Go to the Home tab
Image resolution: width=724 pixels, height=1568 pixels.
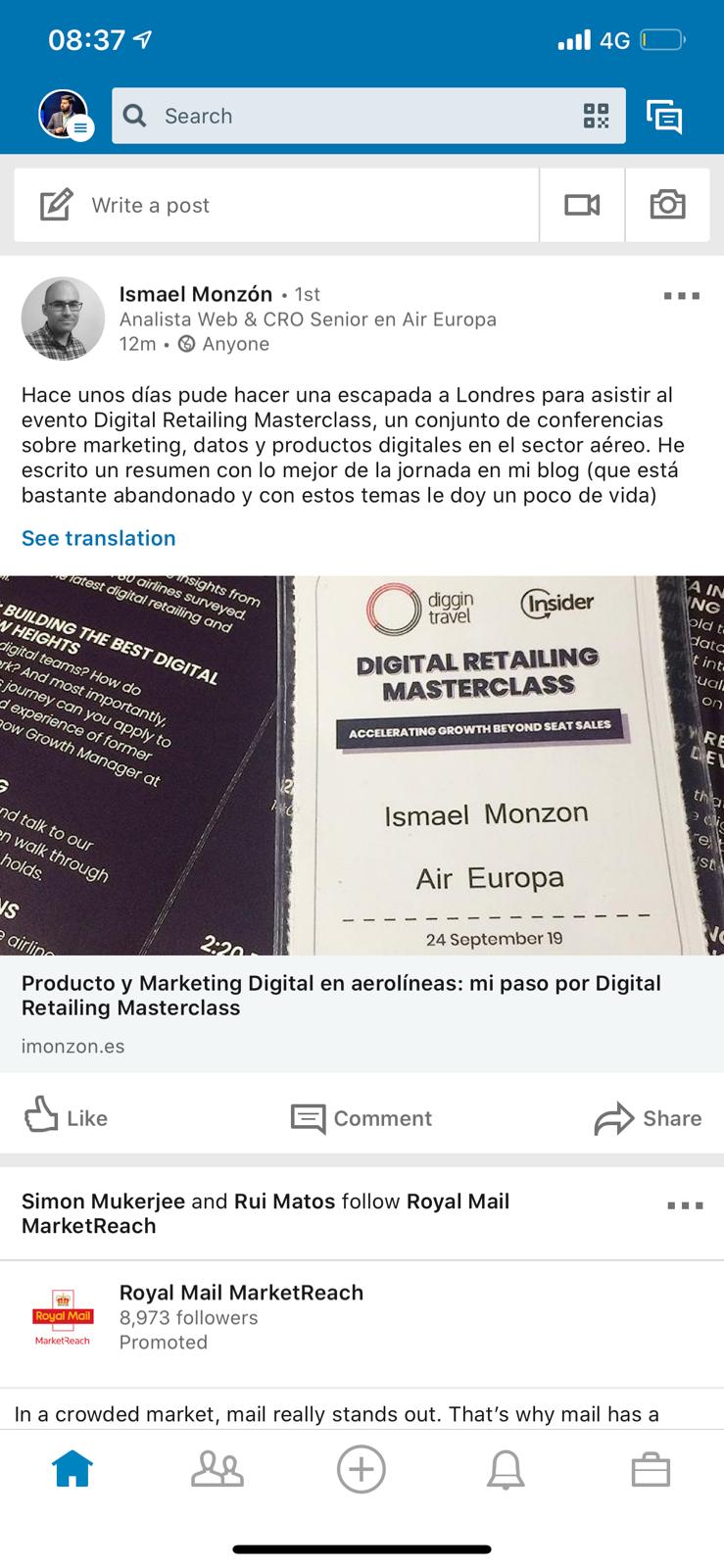72,1470
